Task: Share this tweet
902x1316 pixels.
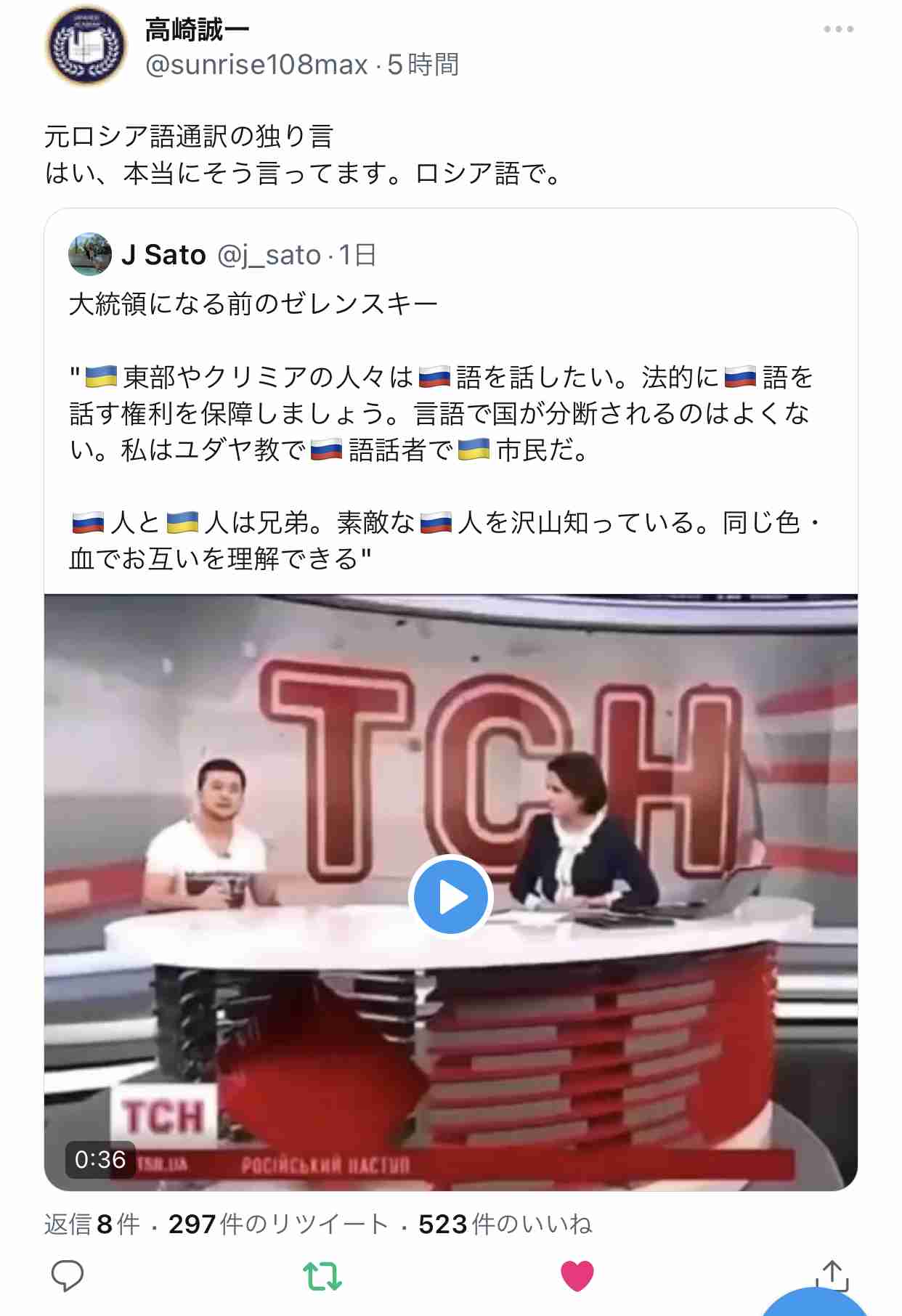Action: coord(832,1275)
